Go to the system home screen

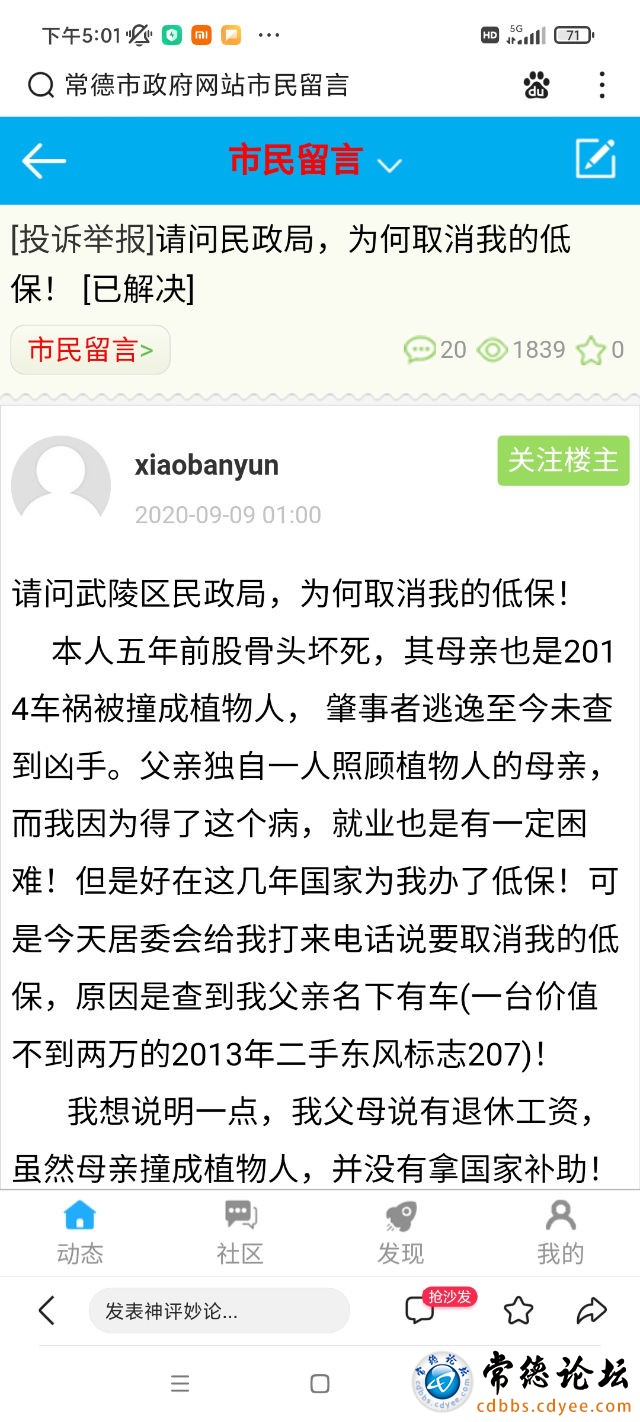(x=320, y=1384)
